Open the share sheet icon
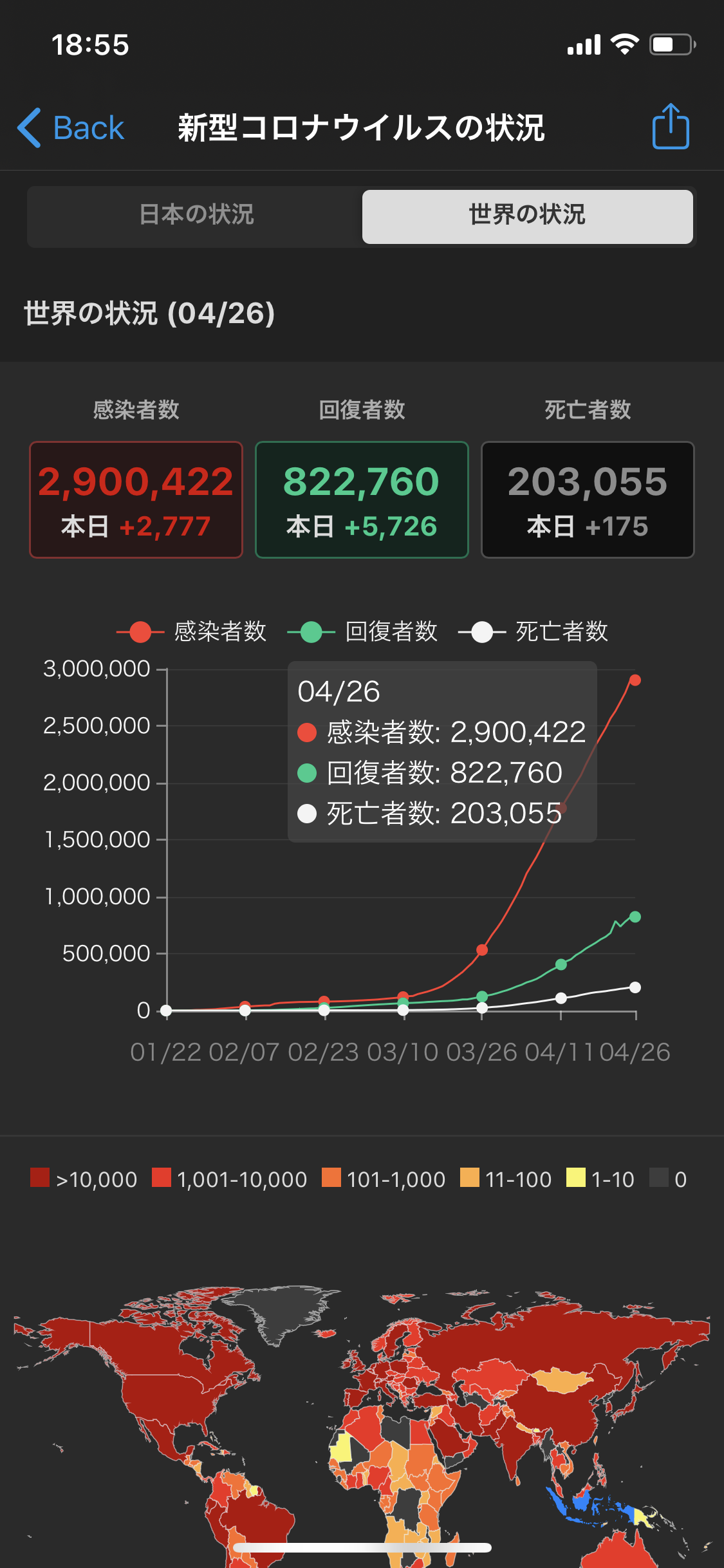 click(671, 127)
